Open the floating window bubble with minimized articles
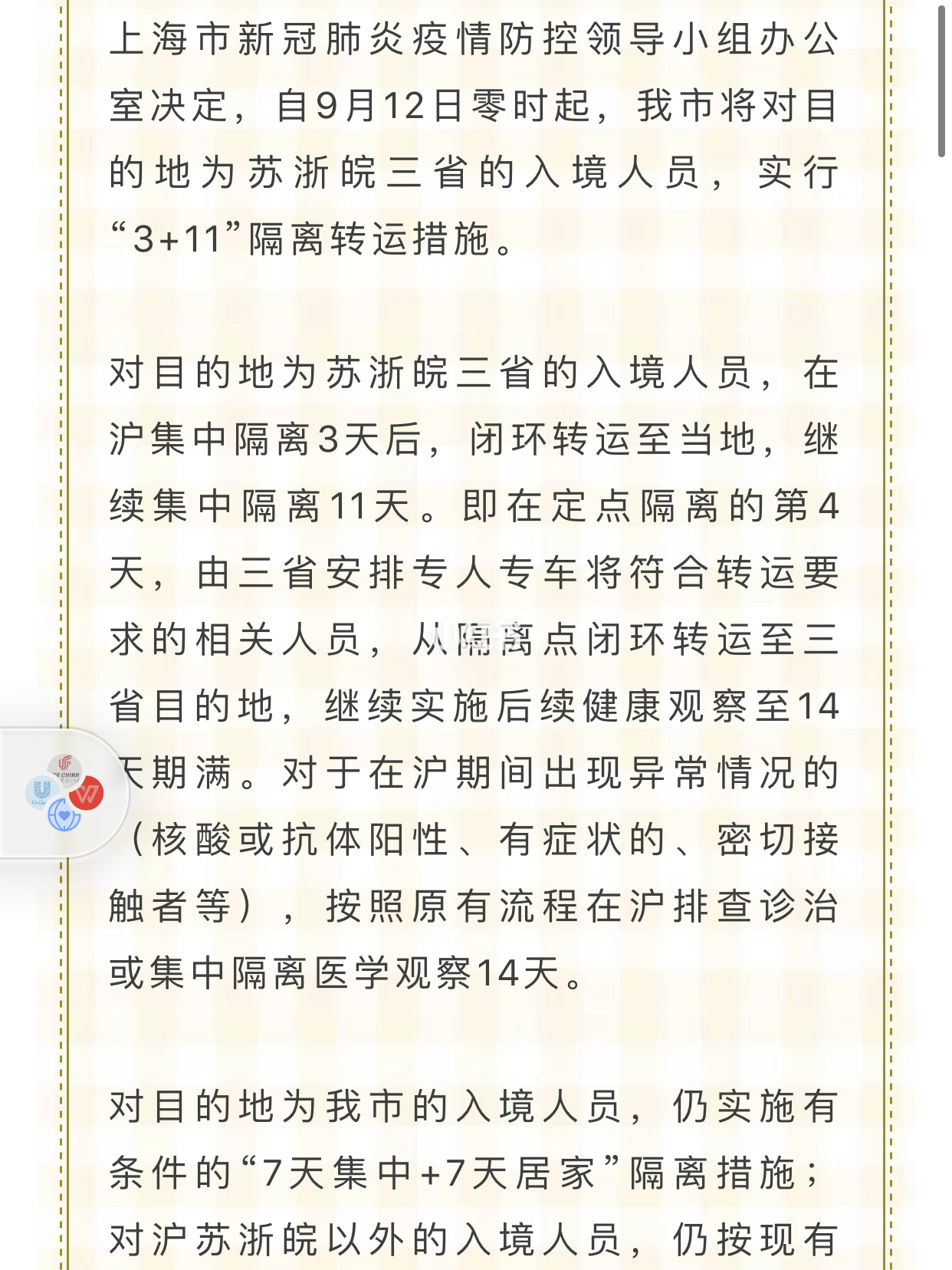This screenshot has height=1270, width=952. (64, 793)
